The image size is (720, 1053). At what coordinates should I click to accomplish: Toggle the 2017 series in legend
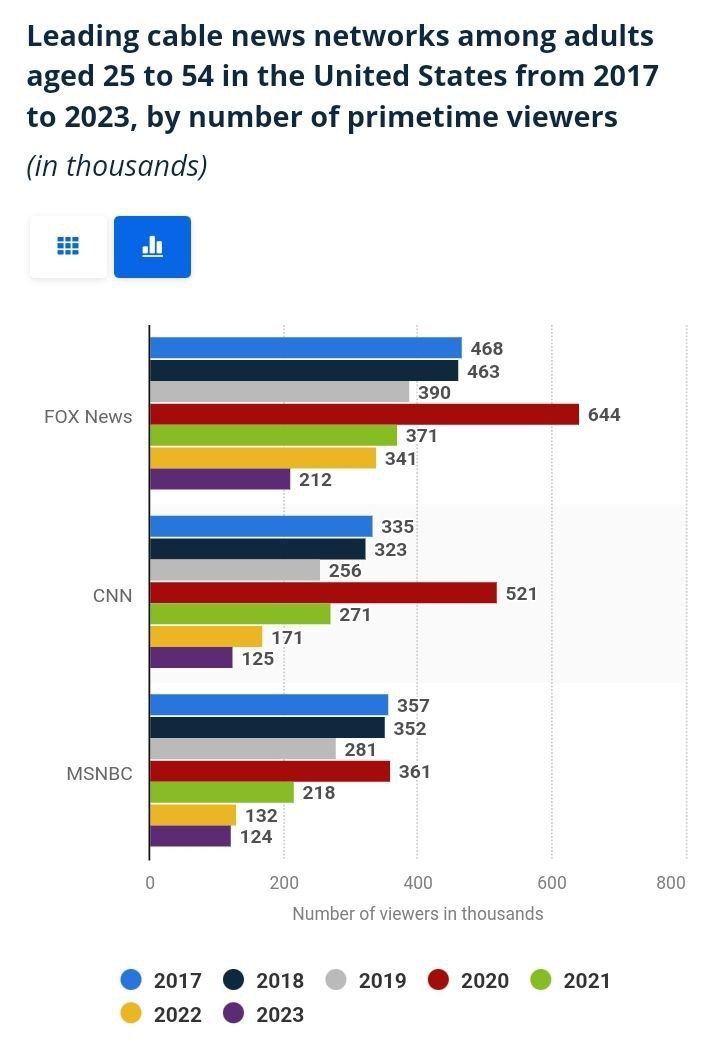pyautogui.click(x=160, y=980)
